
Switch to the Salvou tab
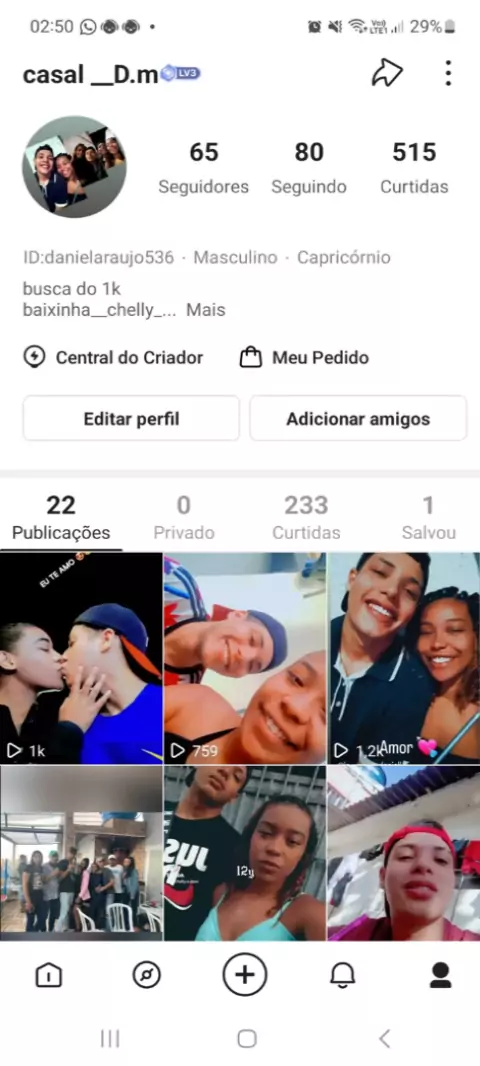click(x=428, y=517)
